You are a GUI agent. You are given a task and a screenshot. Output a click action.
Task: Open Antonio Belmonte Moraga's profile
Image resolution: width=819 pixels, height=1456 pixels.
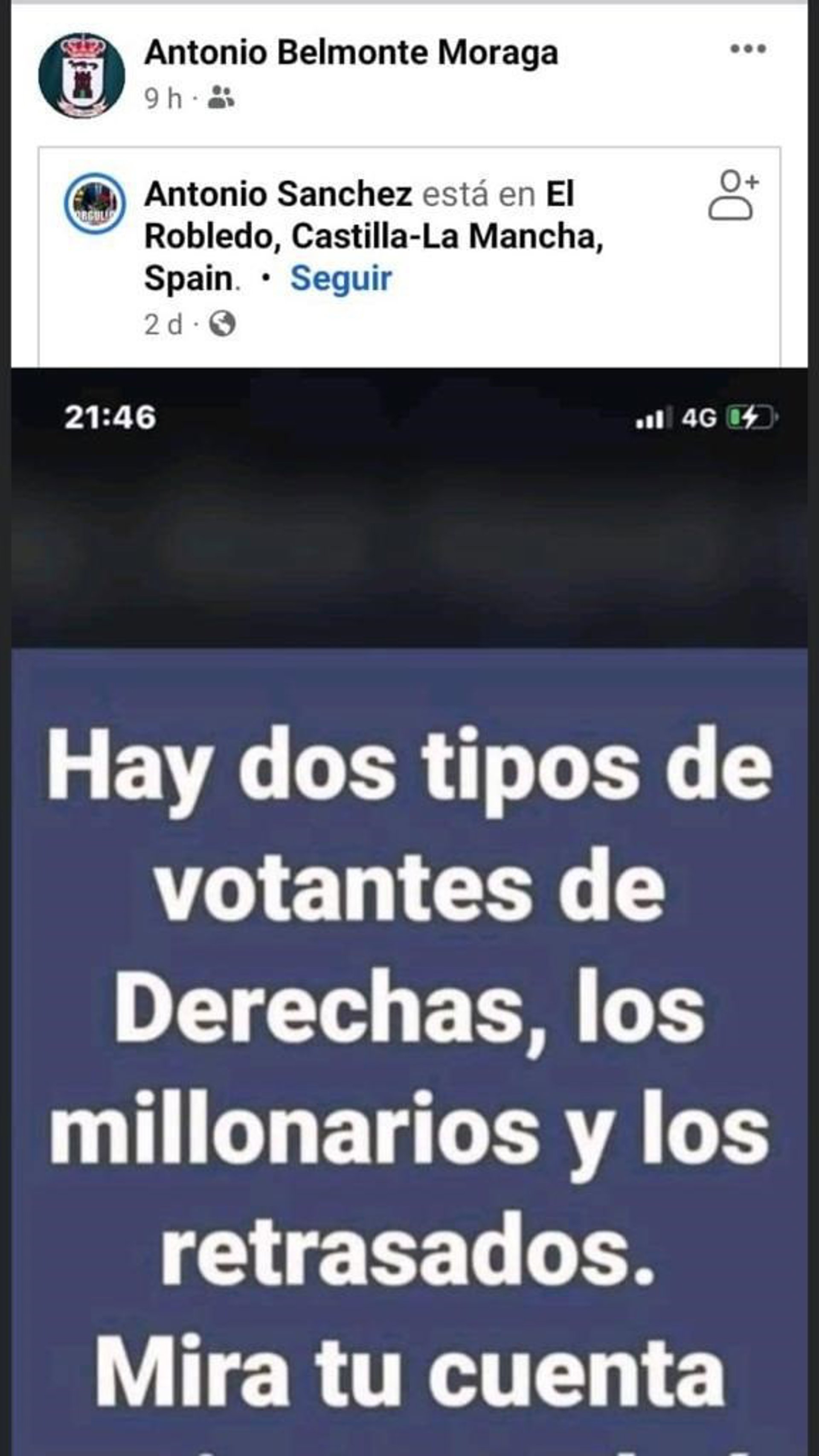pos(351,52)
